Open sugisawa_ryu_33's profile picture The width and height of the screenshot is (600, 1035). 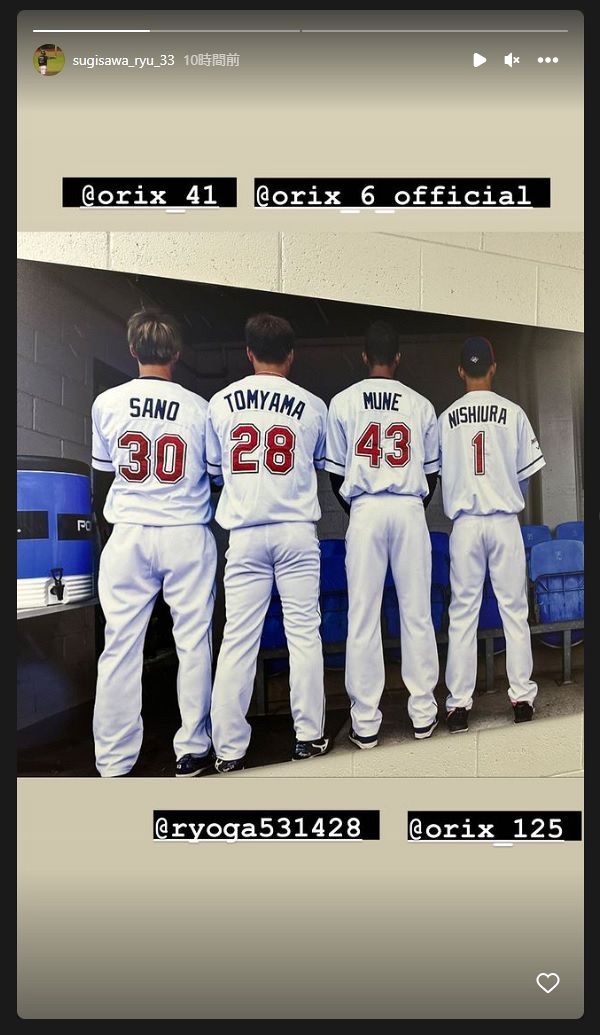coord(48,60)
